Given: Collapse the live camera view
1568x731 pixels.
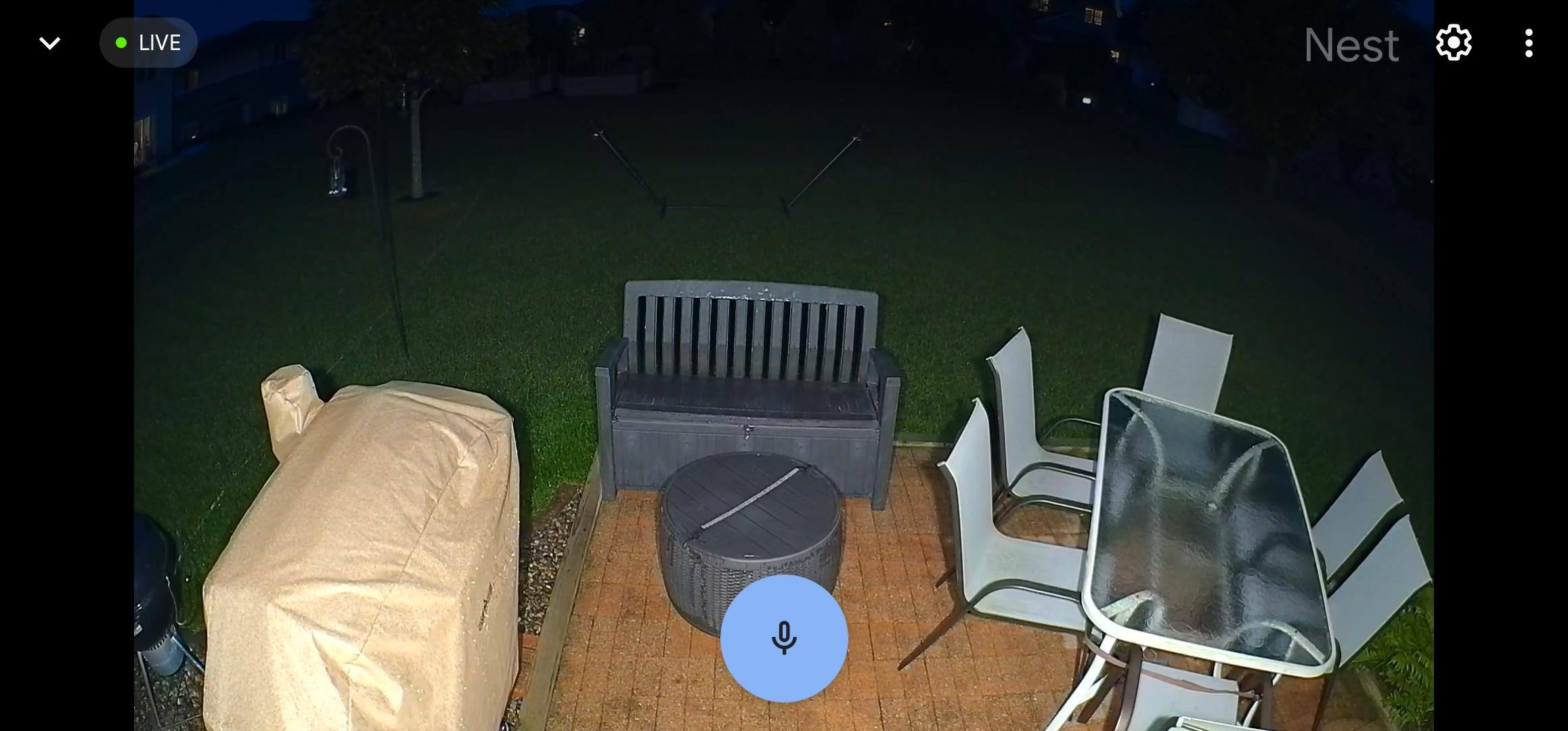Looking at the screenshot, I should 49,43.
